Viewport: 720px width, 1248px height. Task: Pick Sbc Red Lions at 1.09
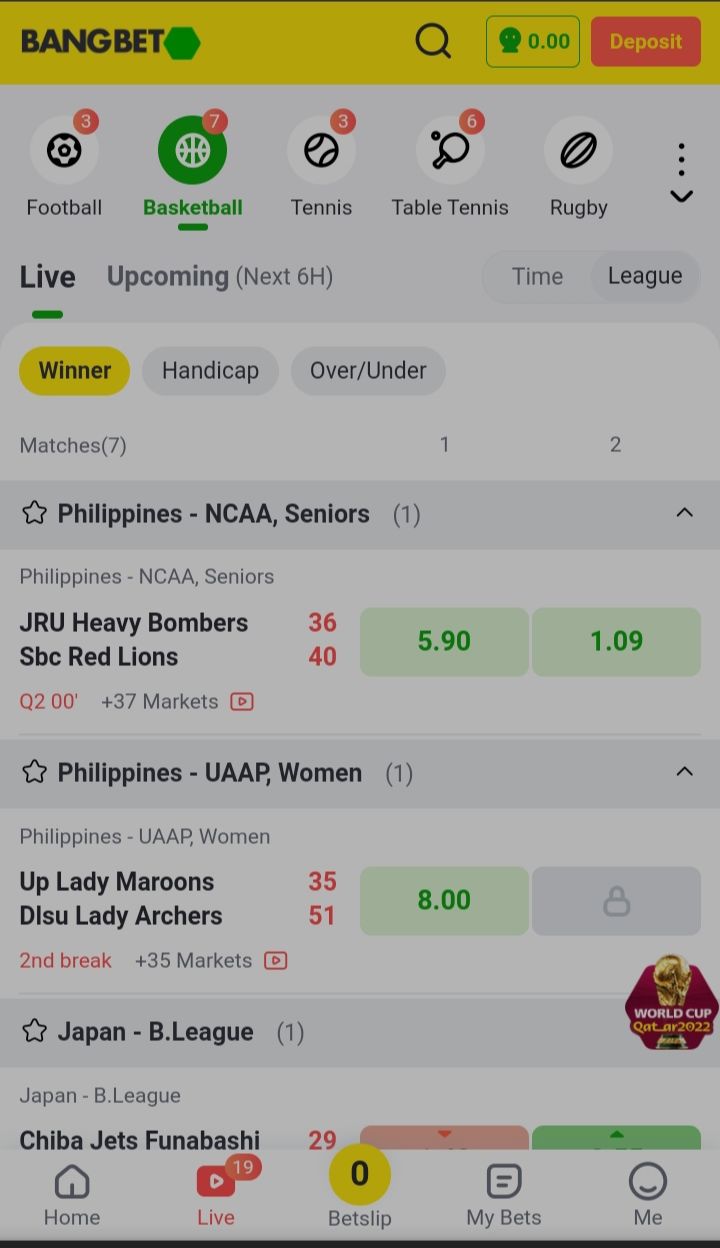point(616,641)
